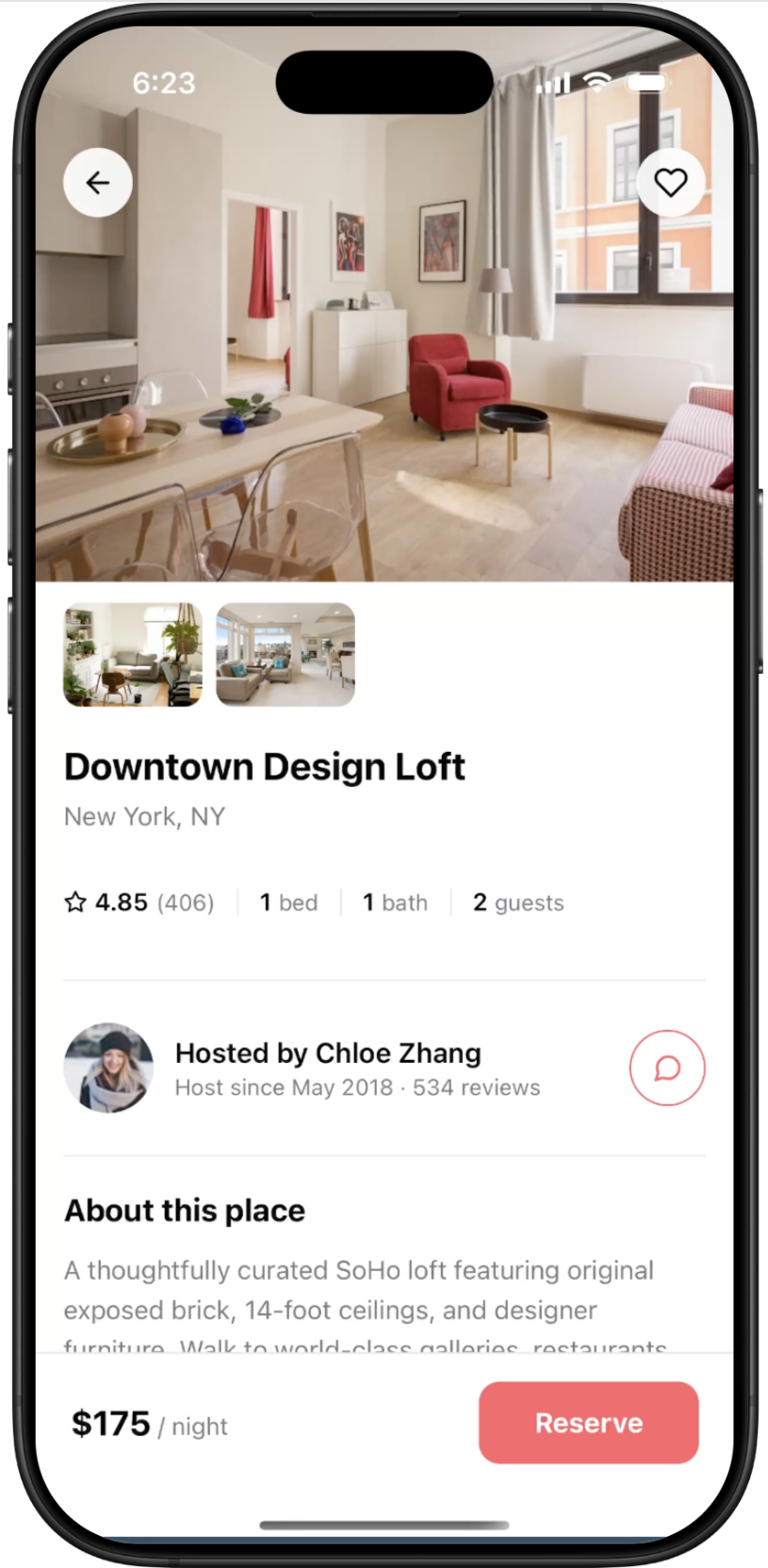Message host Chloe Zhang
768x1568 pixels.
pyautogui.click(x=667, y=1068)
